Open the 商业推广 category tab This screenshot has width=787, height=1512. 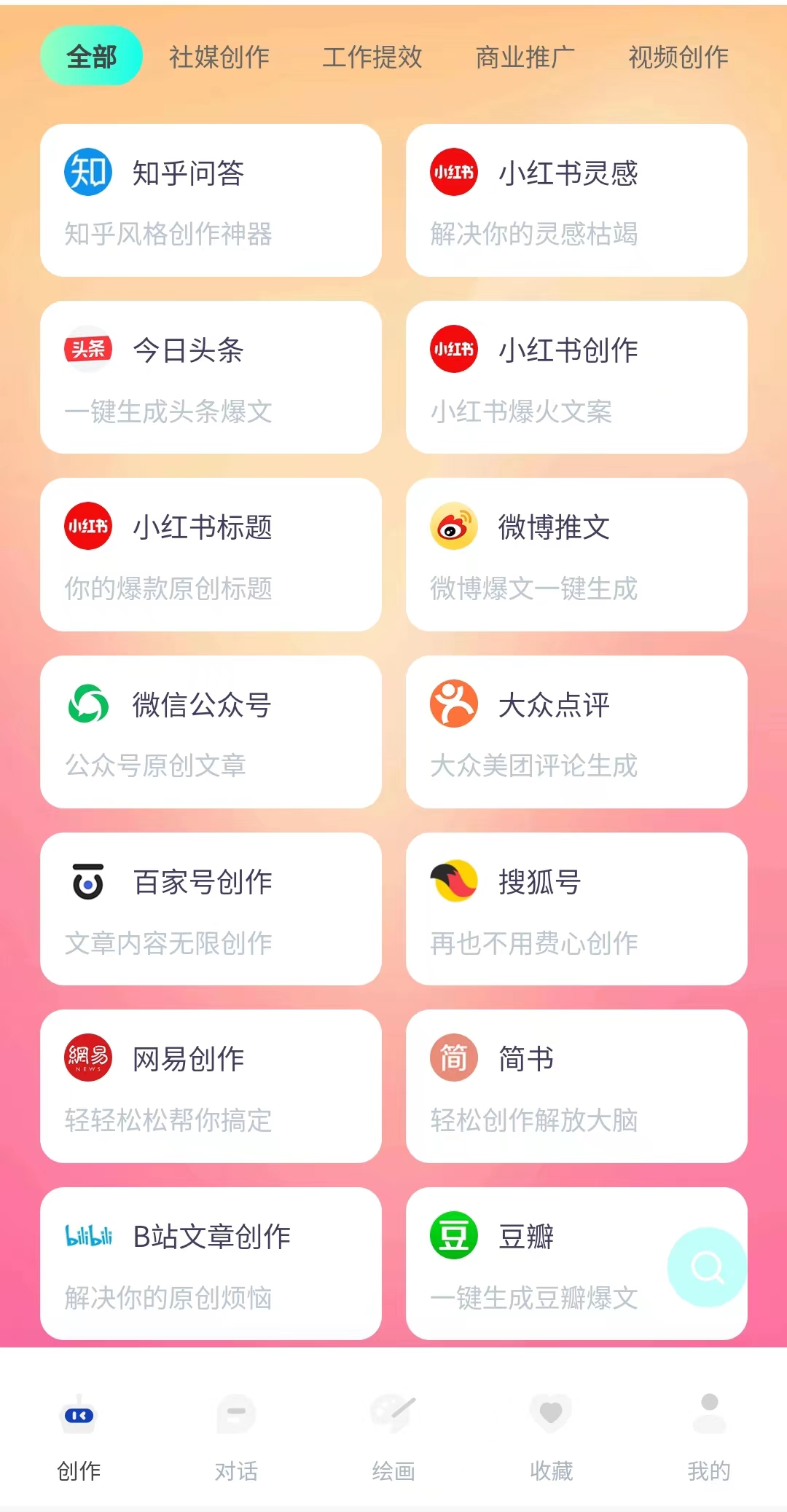[525, 57]
